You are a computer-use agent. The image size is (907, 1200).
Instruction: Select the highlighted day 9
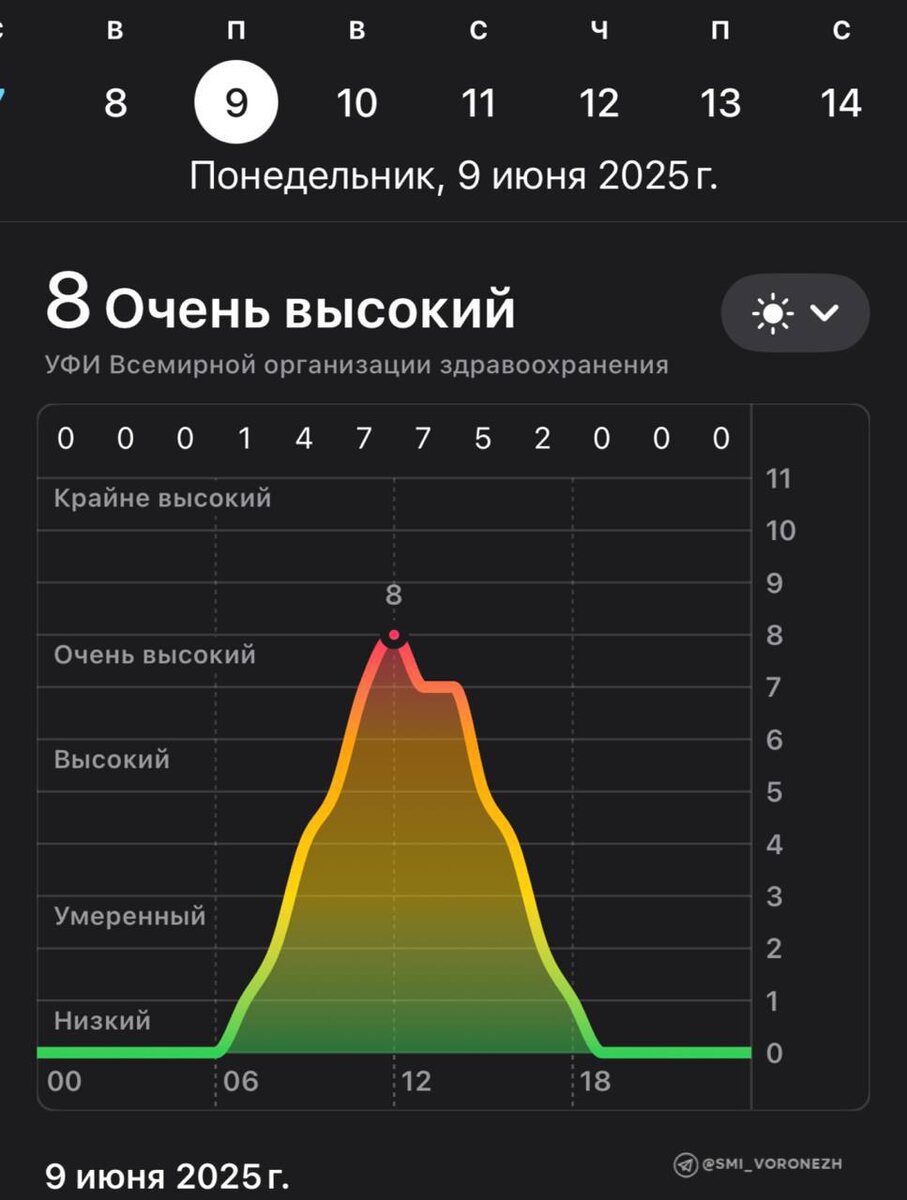(236, 102)
